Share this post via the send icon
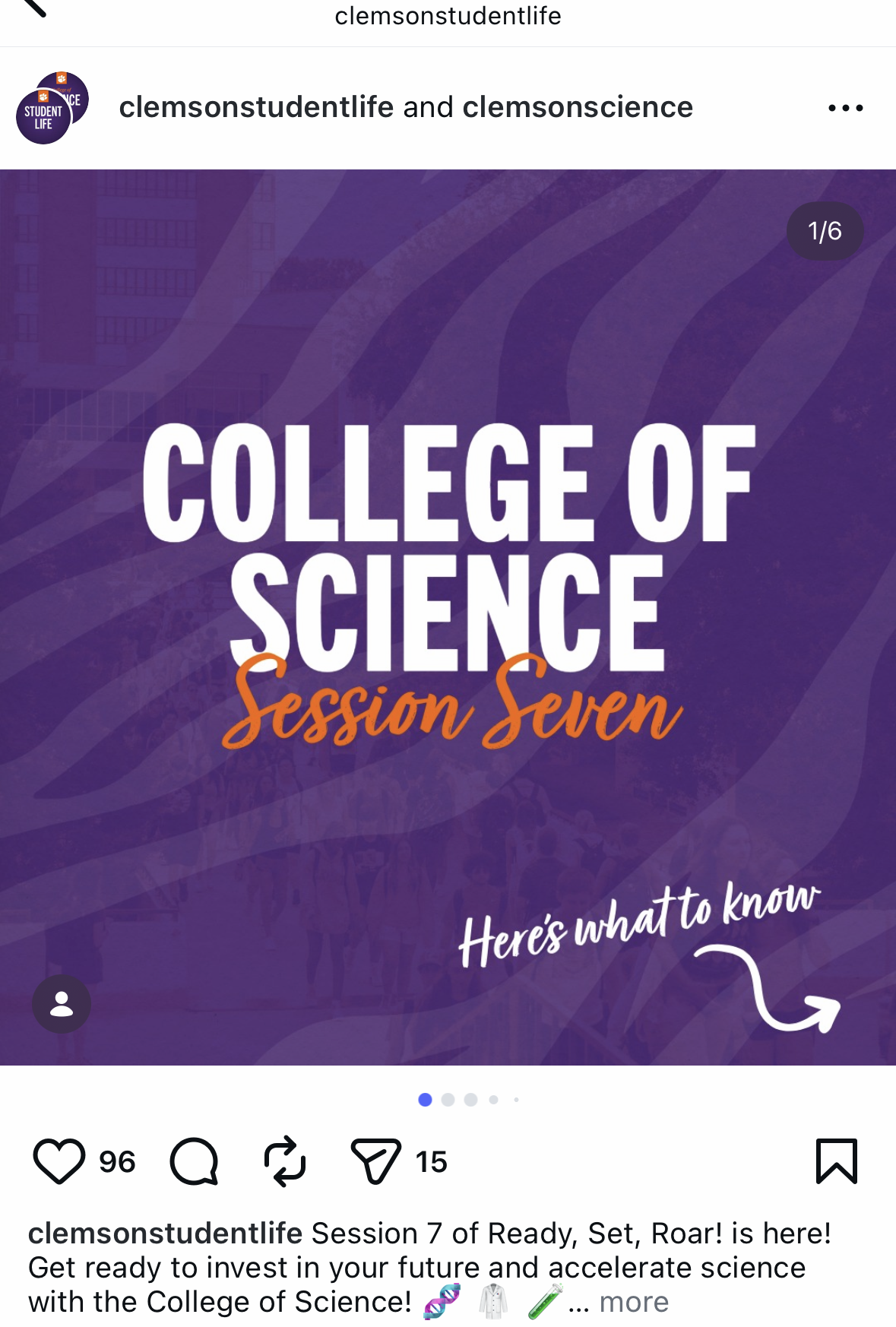Image resolution: width=896 pixels, height=1327 pixels. coord(375,1161)
